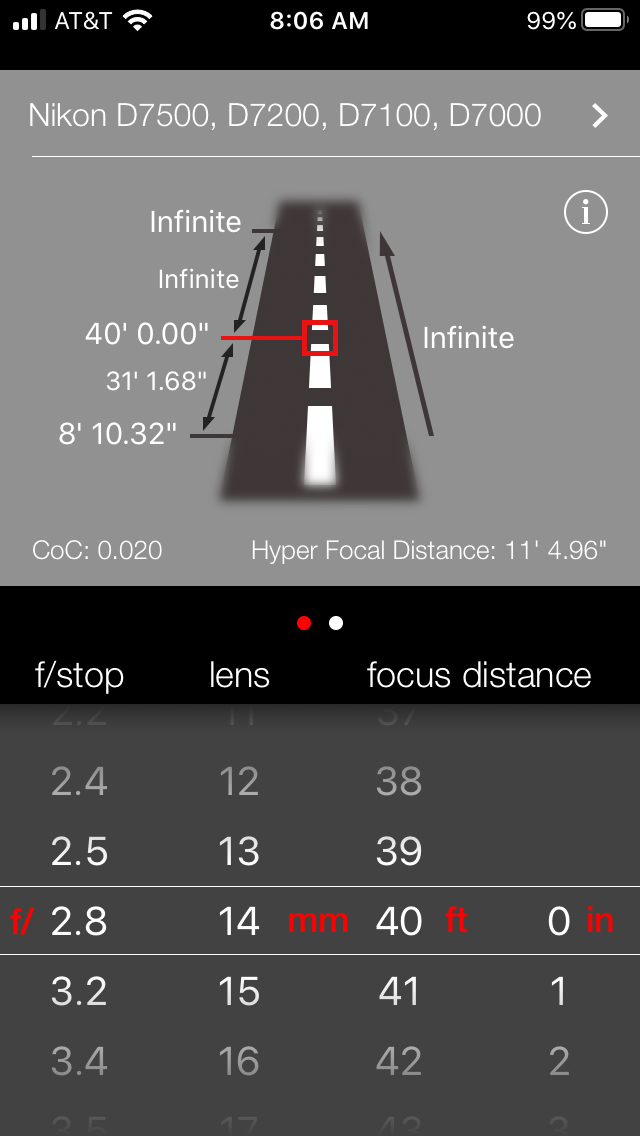The width and height of the screenshot is (640, 1136).
Task: Select 2 inches in focus picker
Action: pos(558,1061)
